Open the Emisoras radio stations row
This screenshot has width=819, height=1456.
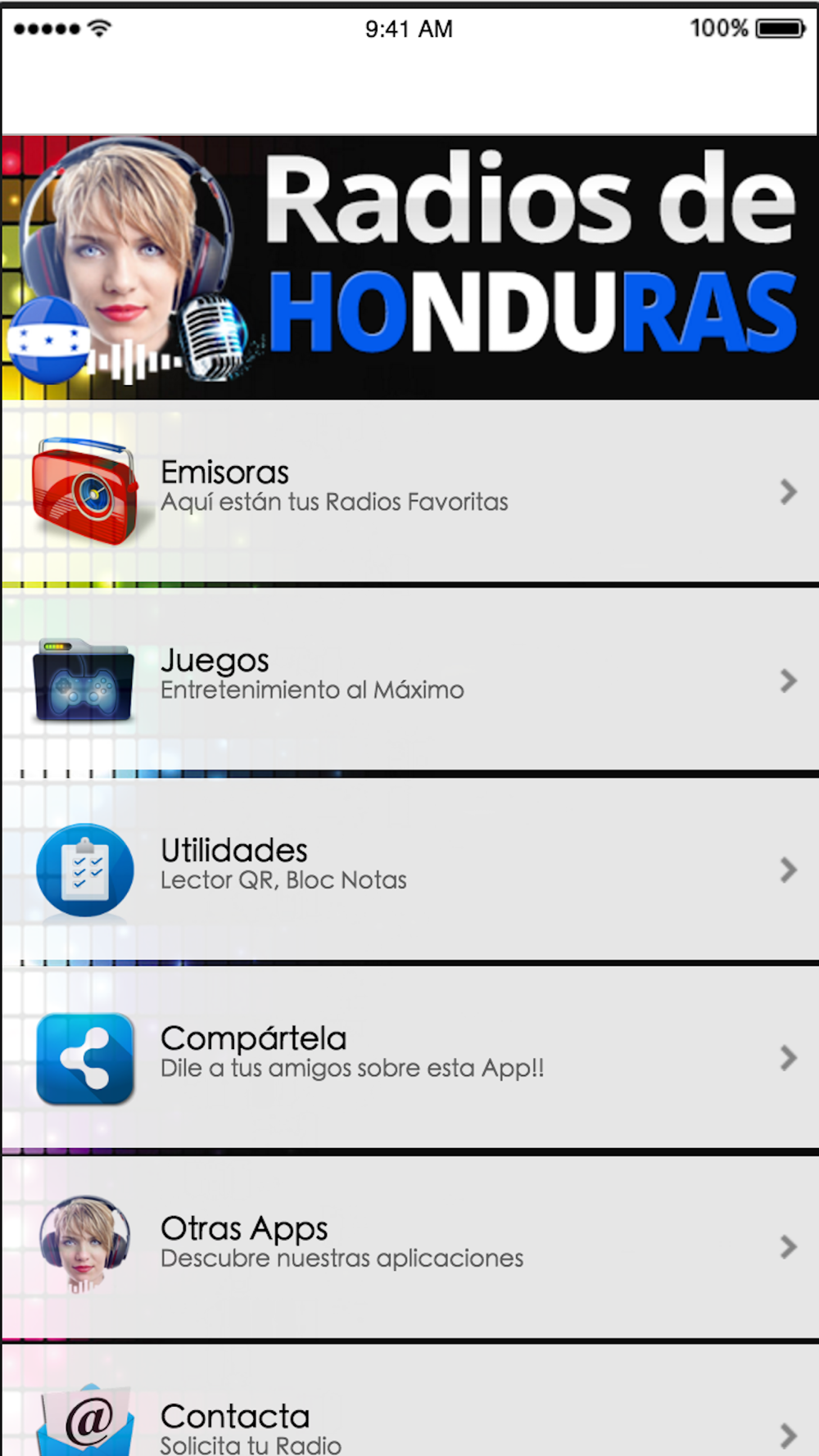(409, 491)
